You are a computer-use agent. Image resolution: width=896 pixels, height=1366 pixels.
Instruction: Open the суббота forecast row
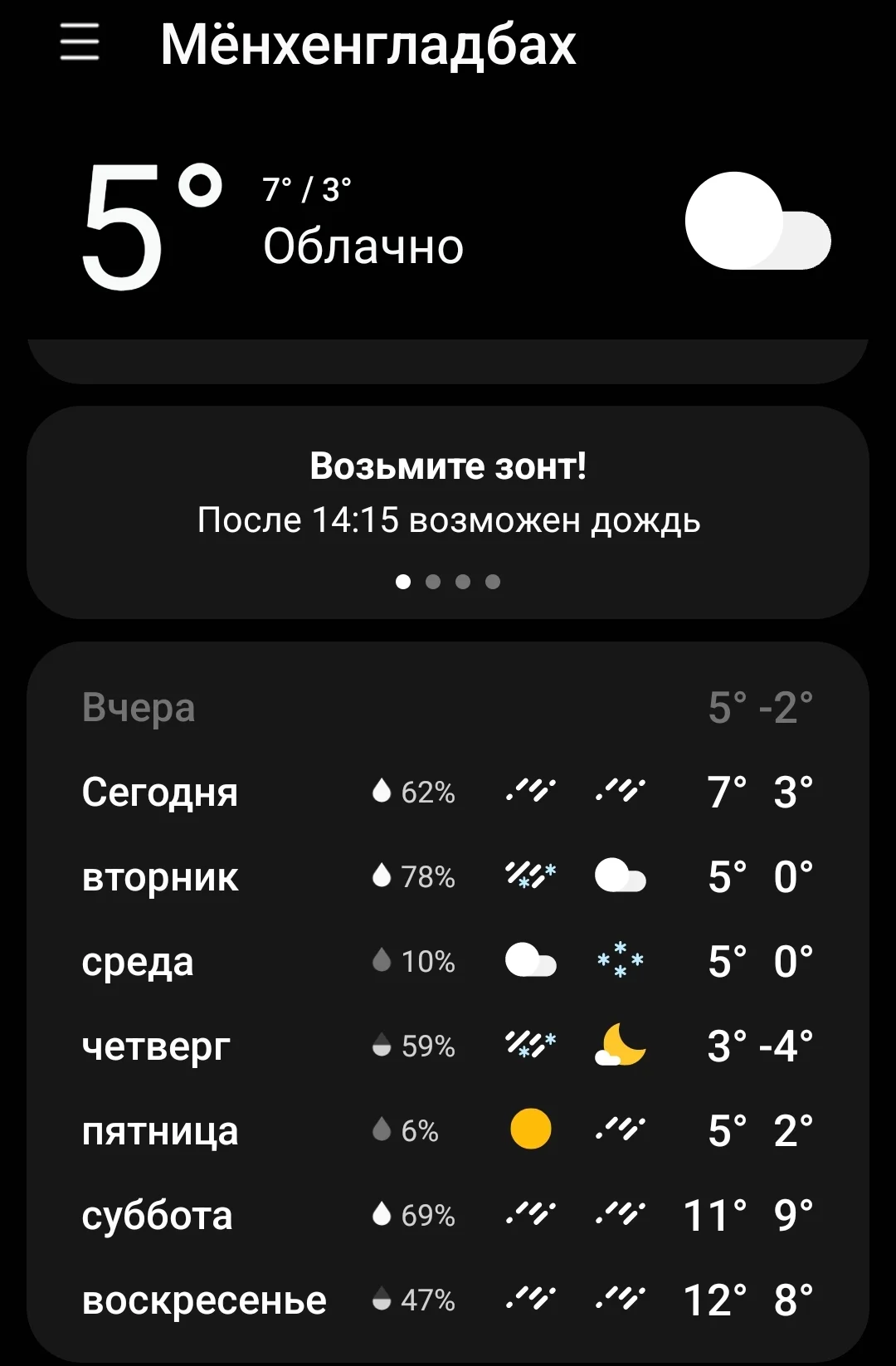pos(448,1215)
